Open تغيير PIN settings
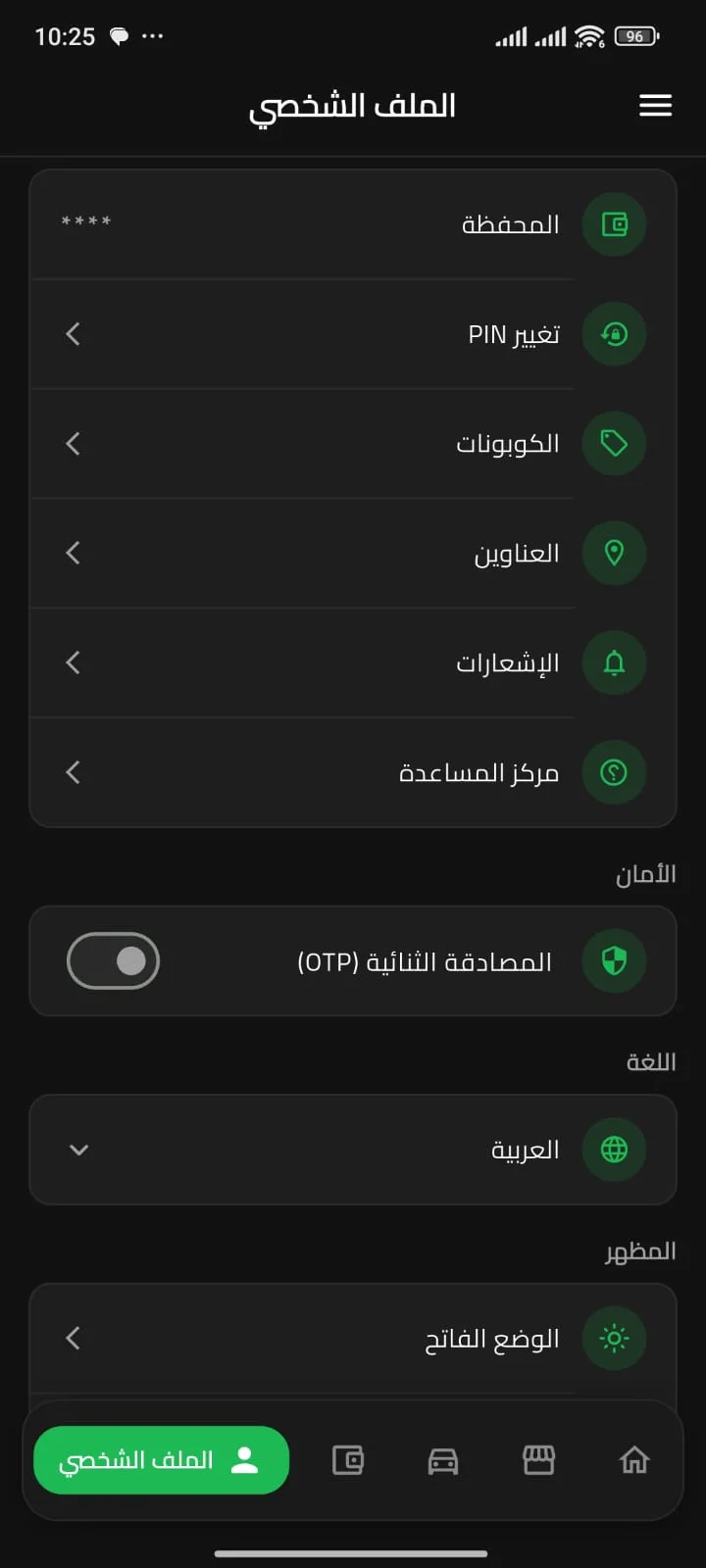The image size is (706, 1568). 353,334
